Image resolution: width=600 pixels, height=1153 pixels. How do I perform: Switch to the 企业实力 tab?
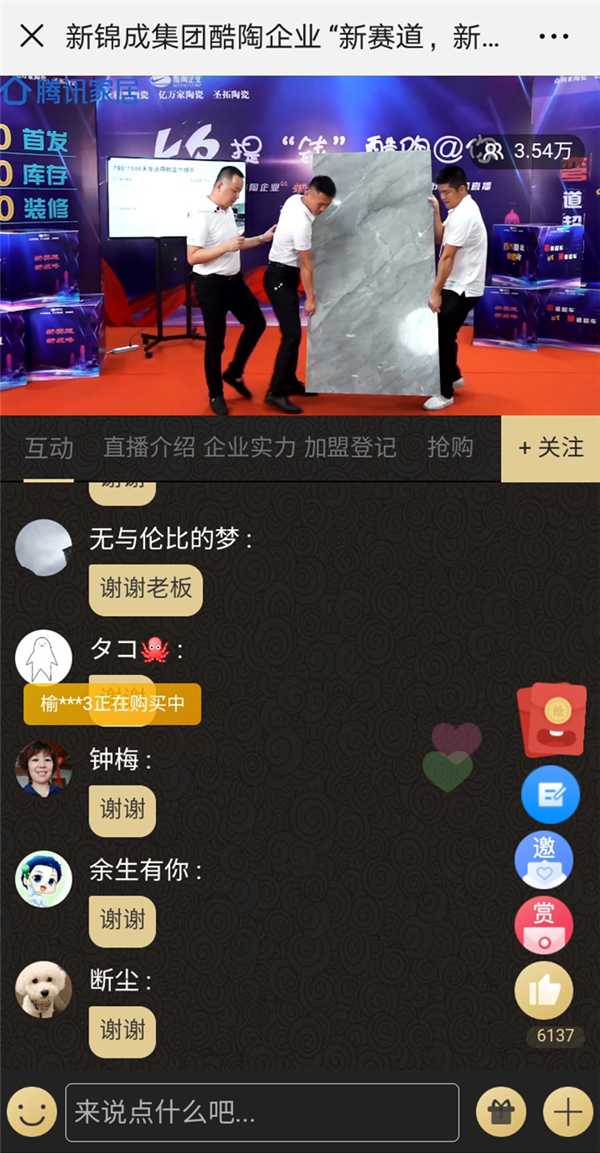(250, 447)
